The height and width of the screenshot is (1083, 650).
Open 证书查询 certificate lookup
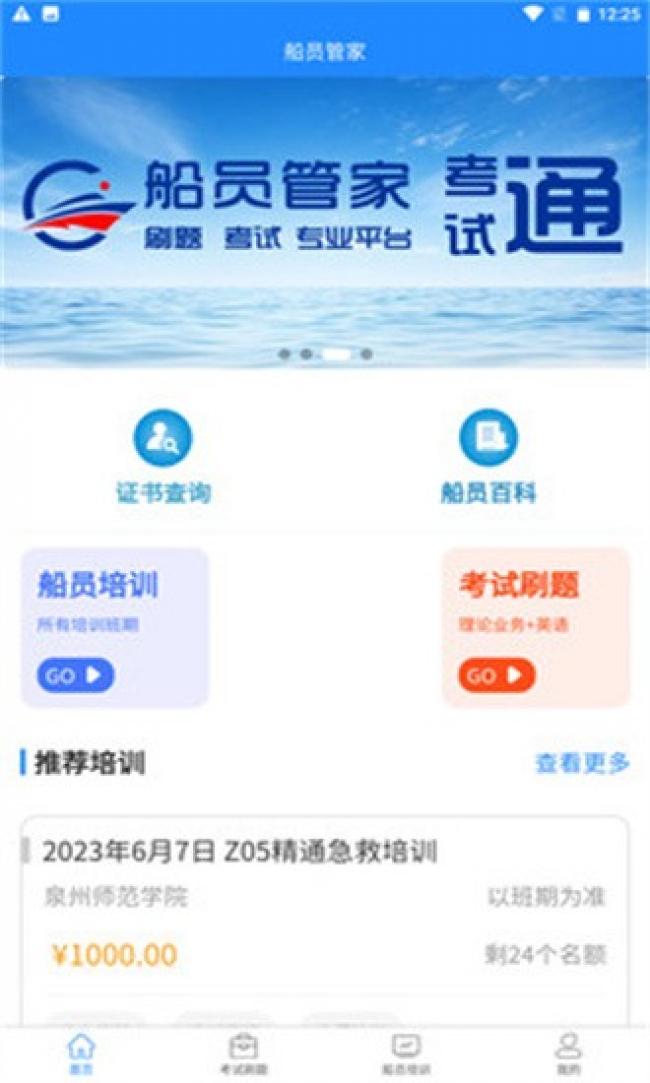coord(163,457)
